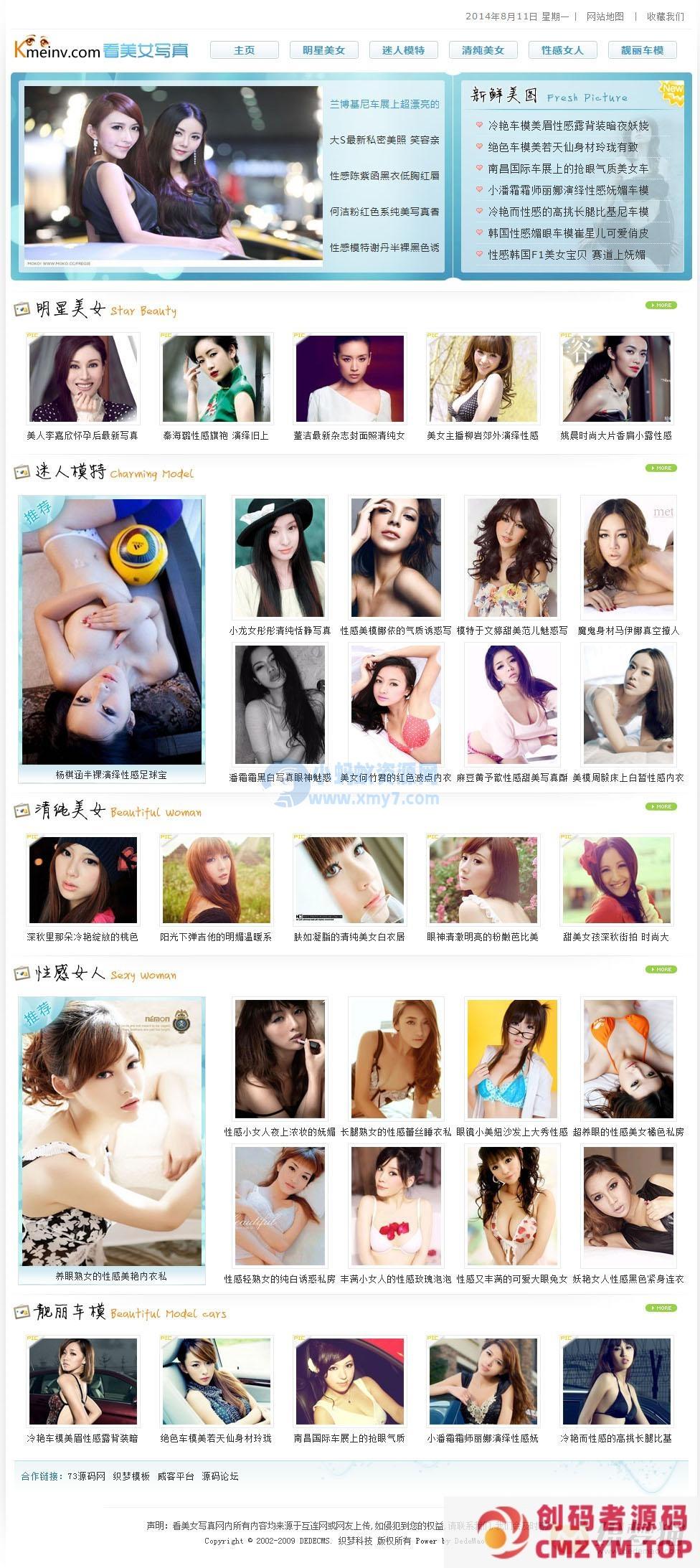
Task: Open fresh picture link 南昌国际车展上的抢眼气质美女车
Action: 568,169
